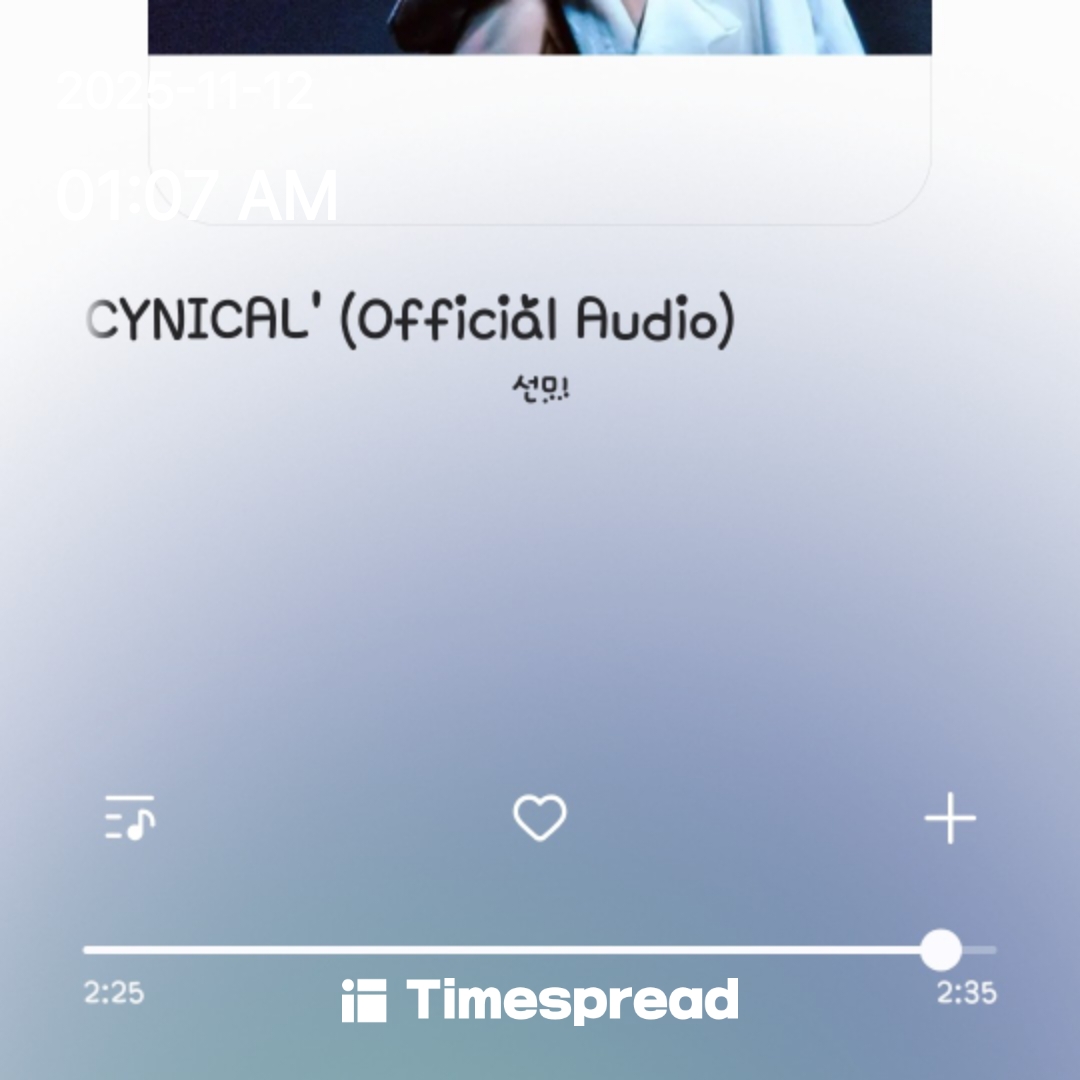Like this song with the heart

tap(540, 818)
